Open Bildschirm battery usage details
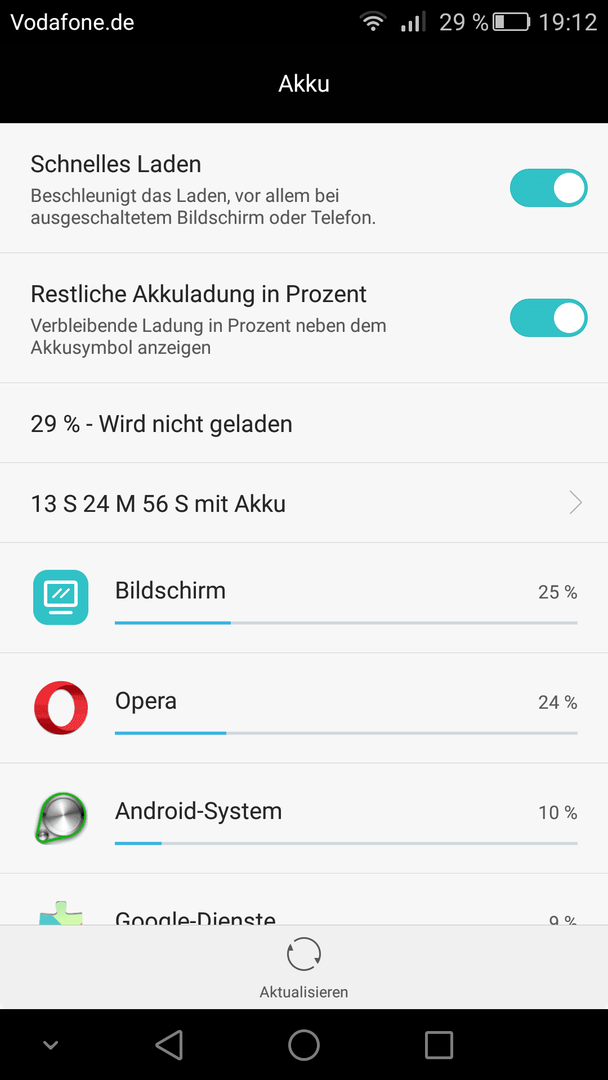 pos(304,598)
